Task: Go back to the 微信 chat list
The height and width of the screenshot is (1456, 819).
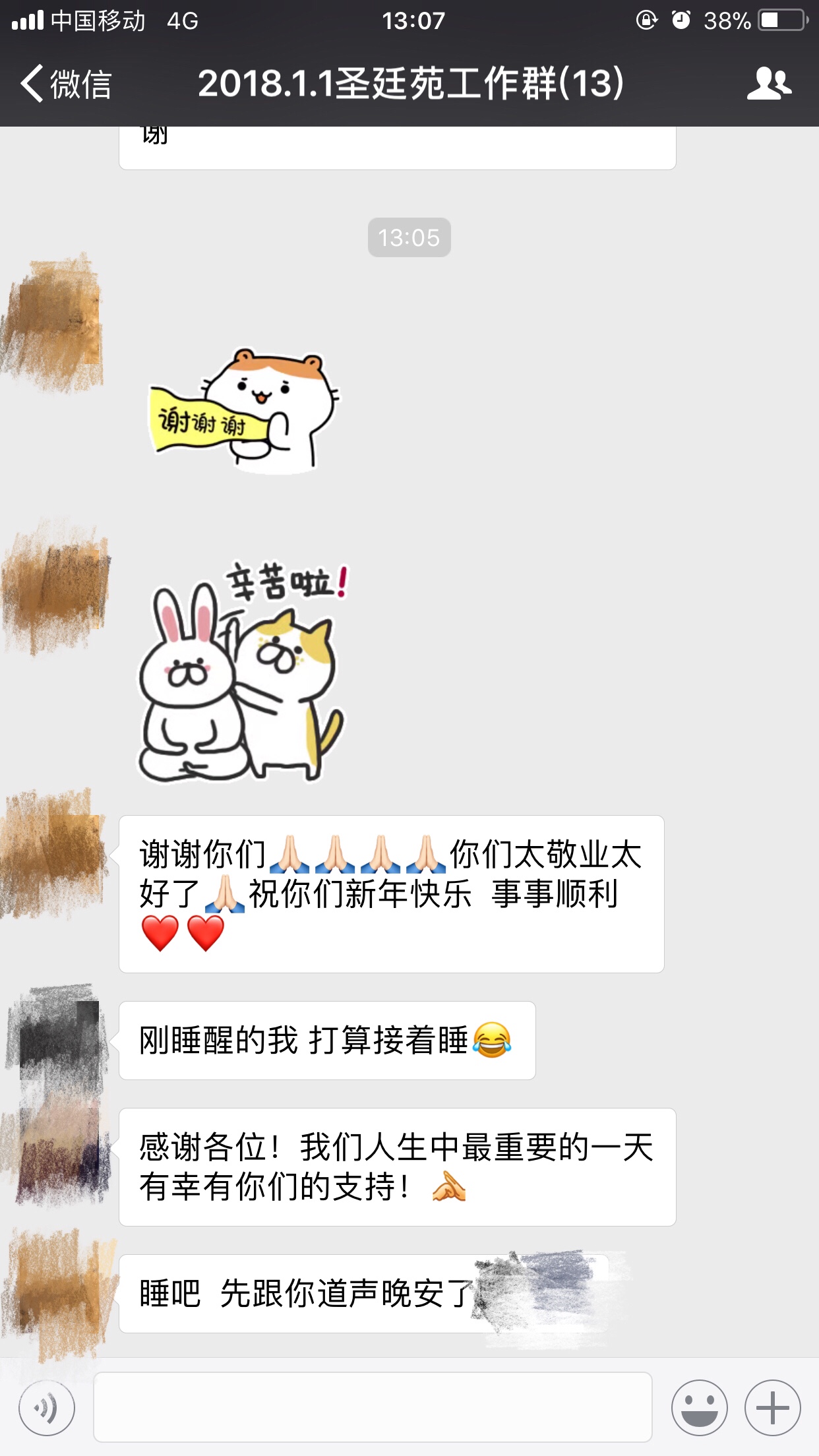Action: (66, 84)
